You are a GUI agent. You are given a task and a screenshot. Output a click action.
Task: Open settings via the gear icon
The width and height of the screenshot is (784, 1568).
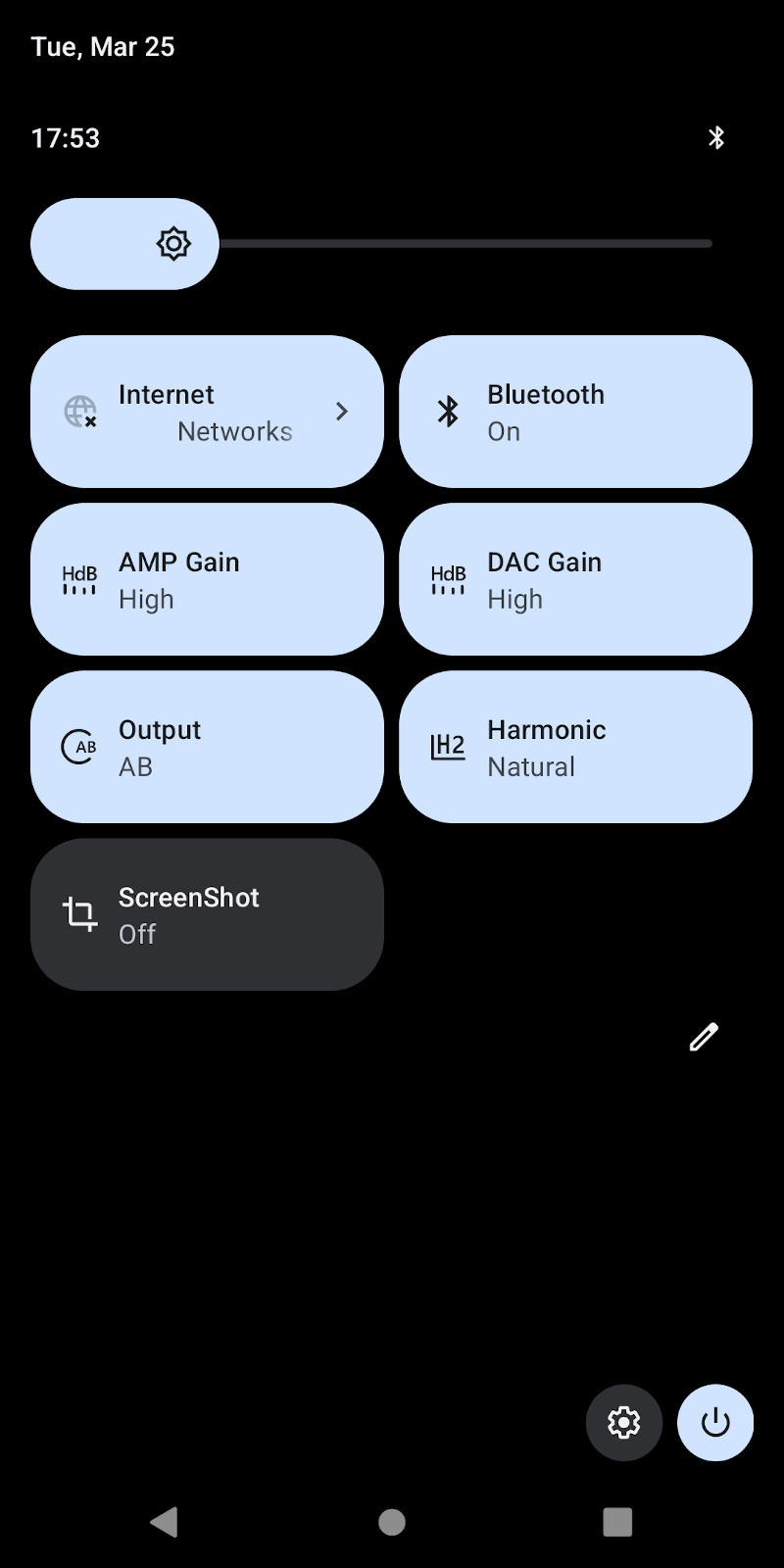point(624,1422)
